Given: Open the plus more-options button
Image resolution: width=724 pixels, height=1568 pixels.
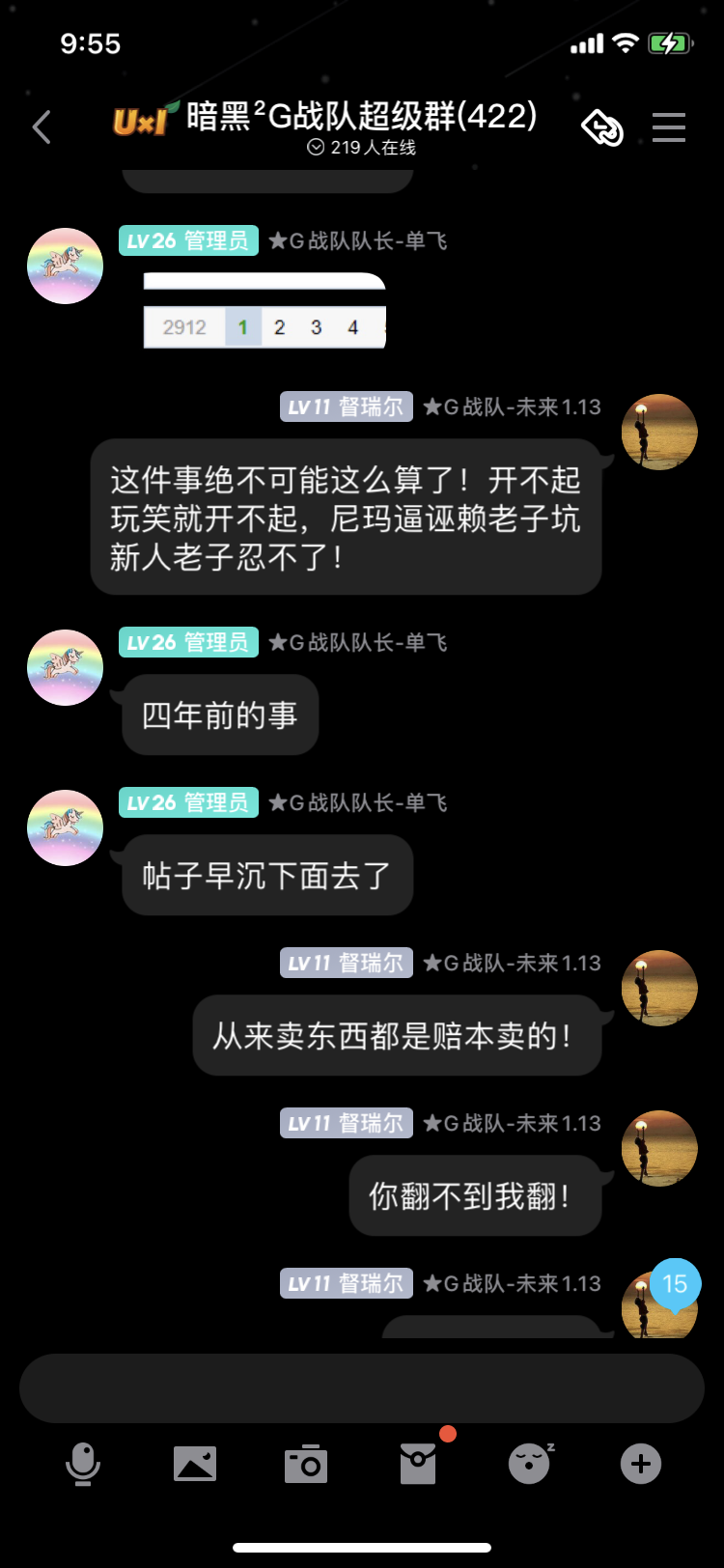Looking at the screenshot, I should coord(640,1464).
